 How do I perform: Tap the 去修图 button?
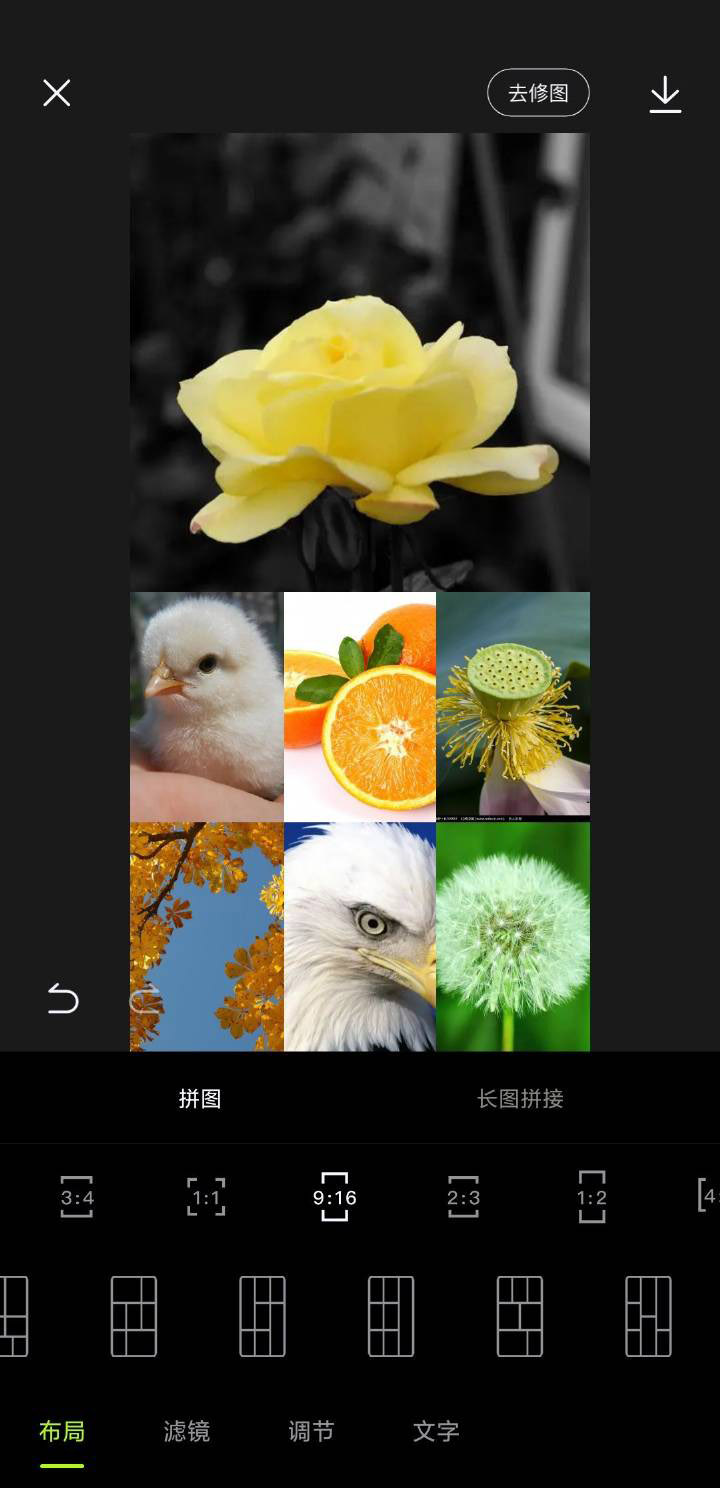(x=538, y=92)
